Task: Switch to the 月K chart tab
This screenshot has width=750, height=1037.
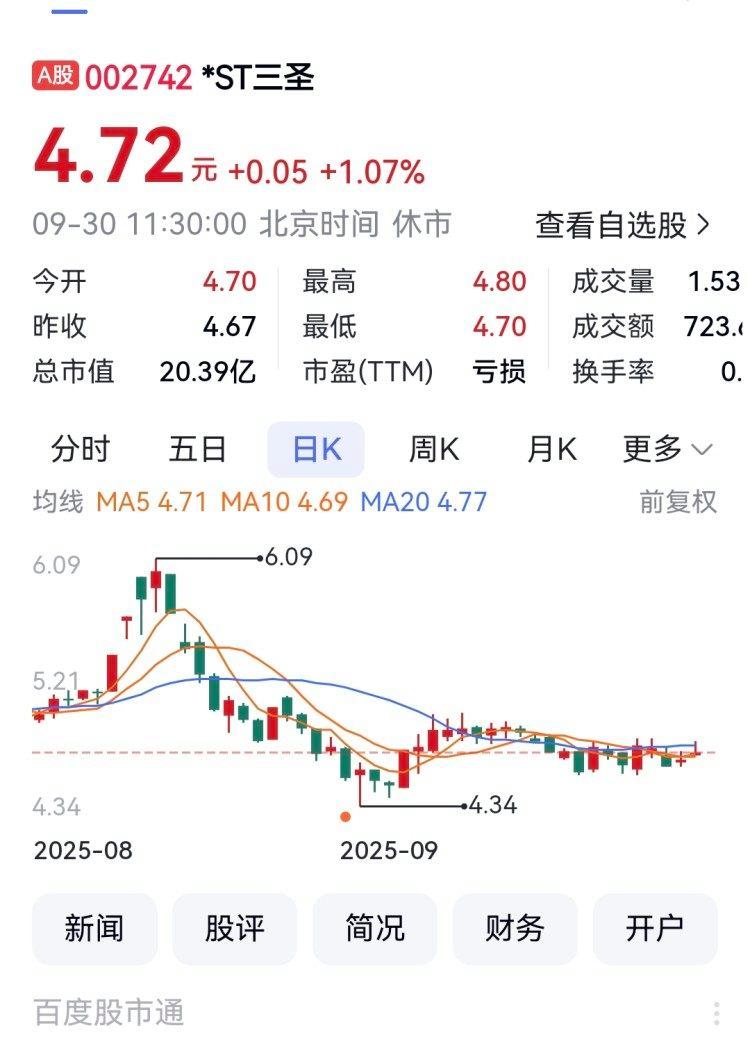Action: coord(552,450)
